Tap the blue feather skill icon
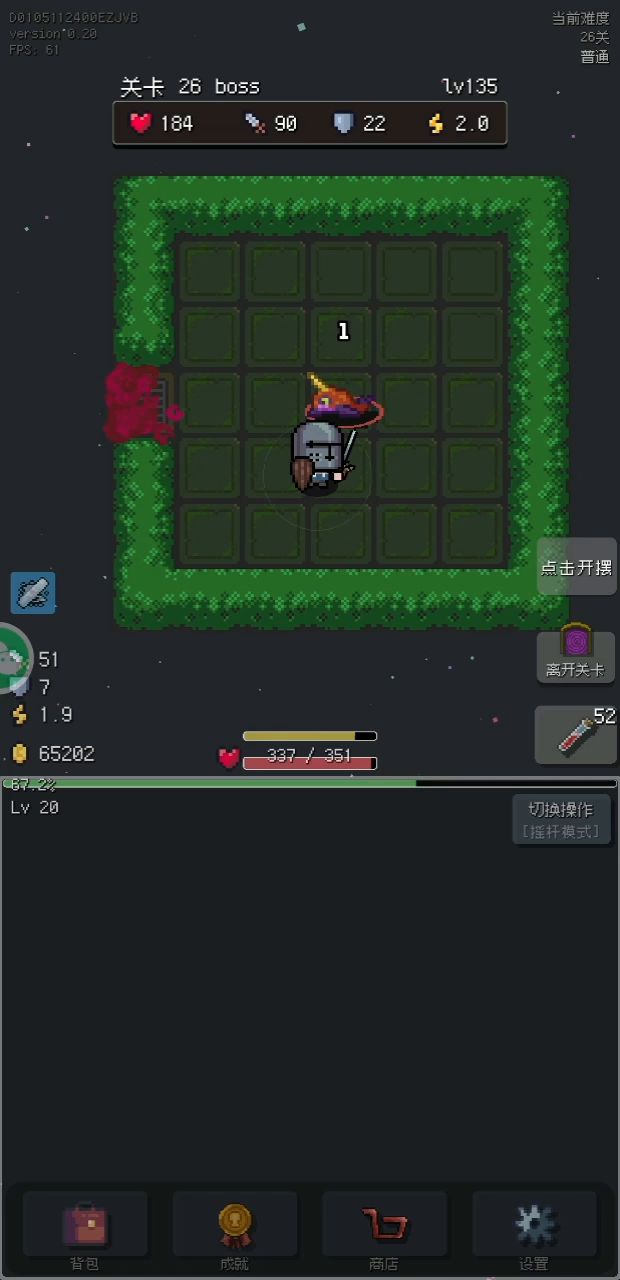This screenshot has height=1280, width=620. (33, 592)
